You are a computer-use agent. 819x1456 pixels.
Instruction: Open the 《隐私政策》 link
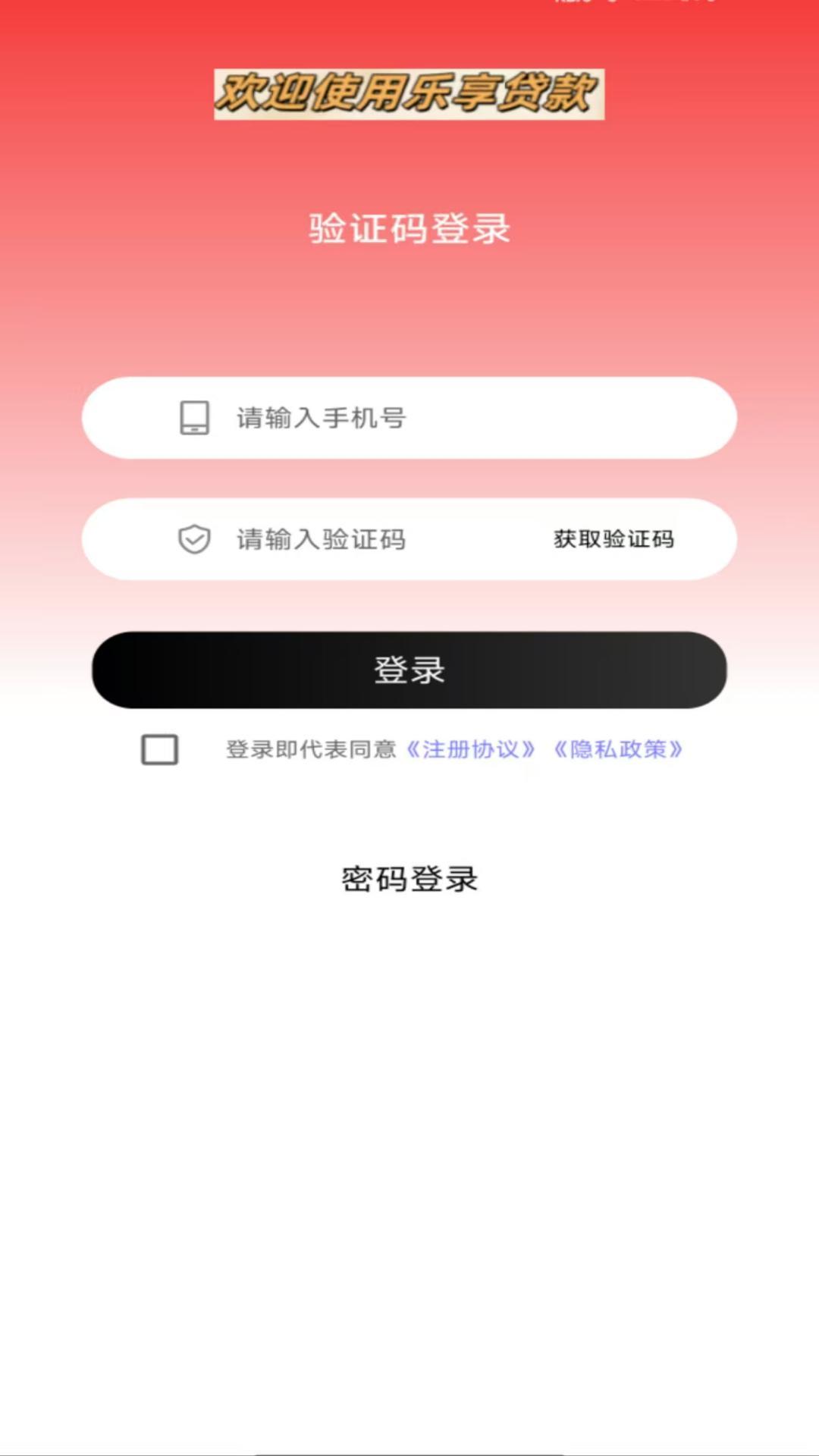[x=618, y=750]
